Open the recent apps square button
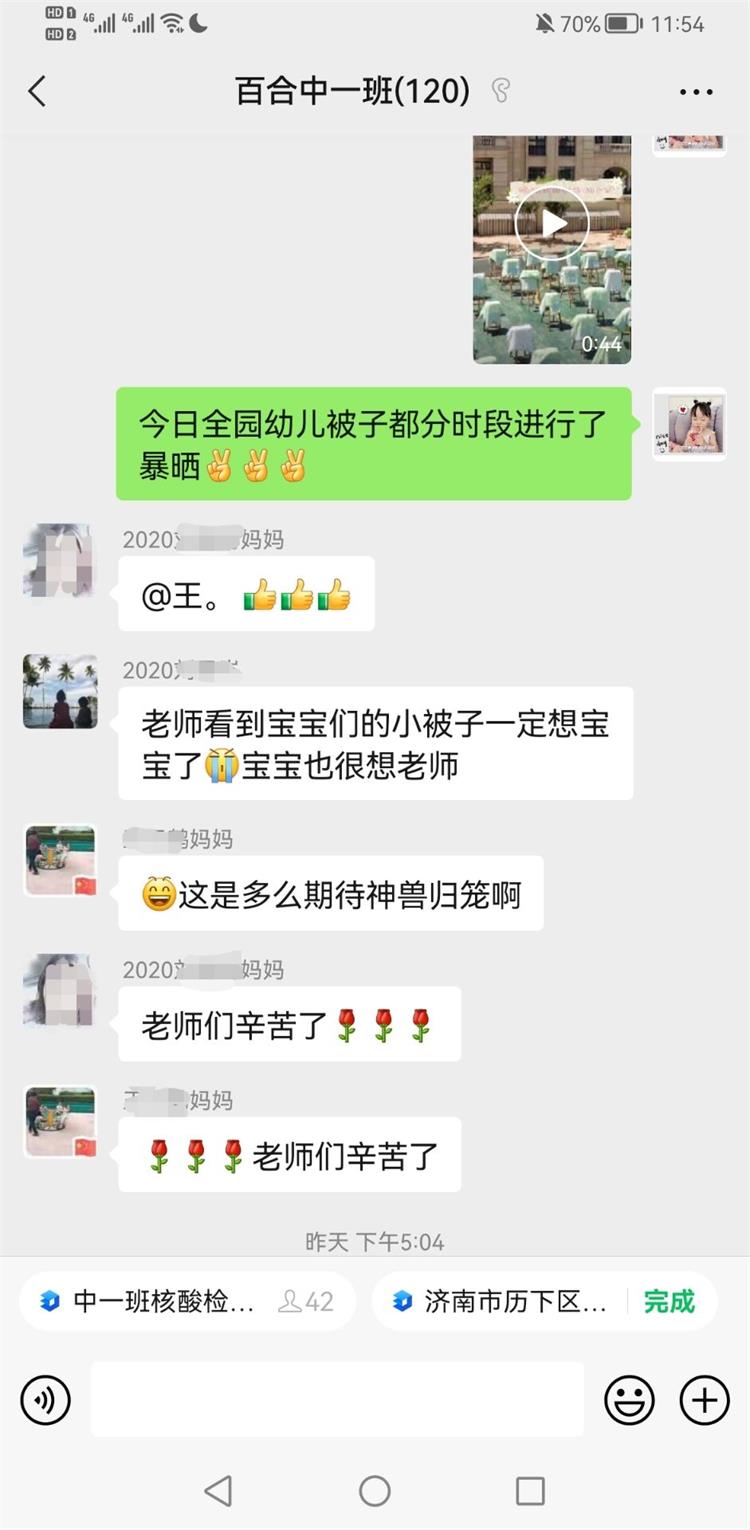750x1530 pixels. (530, 1491)
